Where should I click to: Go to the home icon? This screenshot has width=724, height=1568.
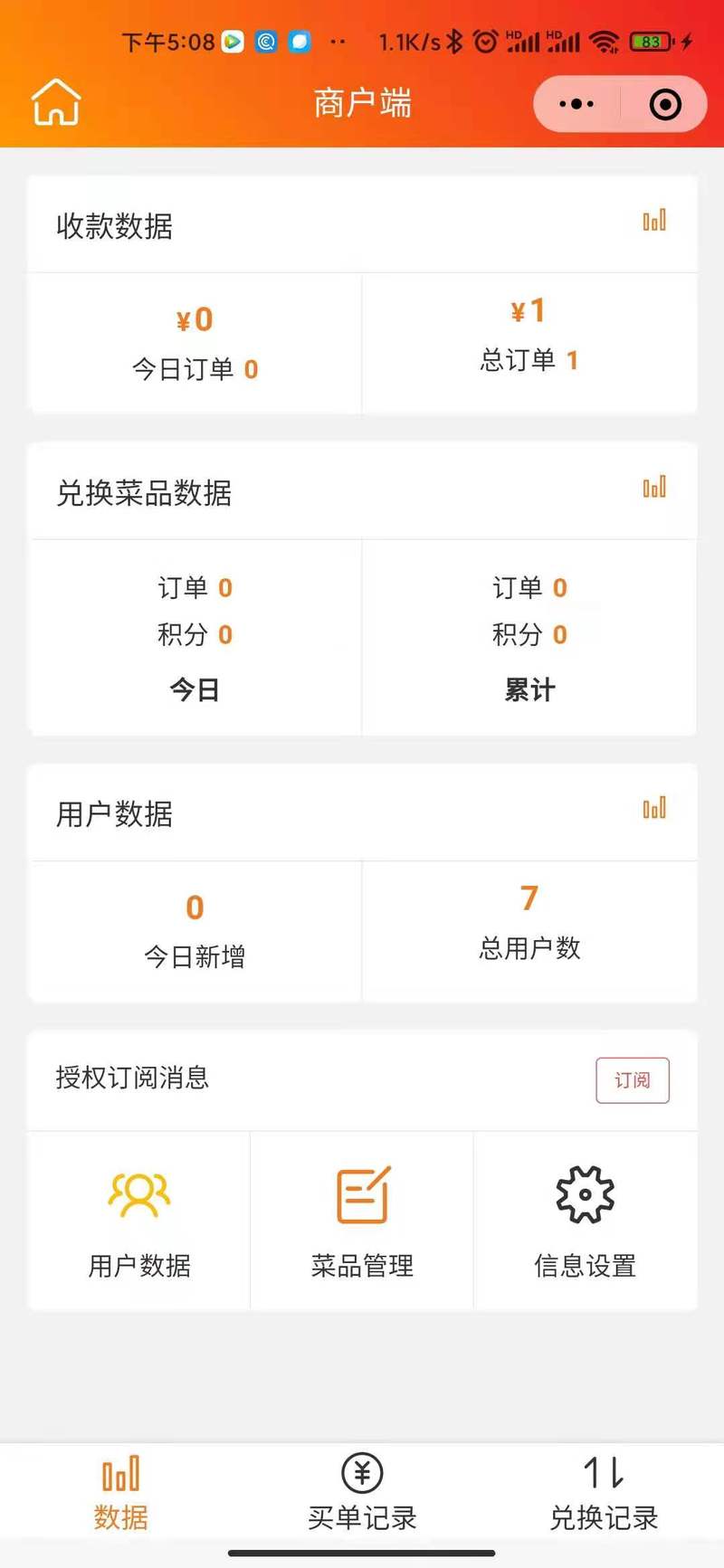pyautogui.click(x=56, y=101)
